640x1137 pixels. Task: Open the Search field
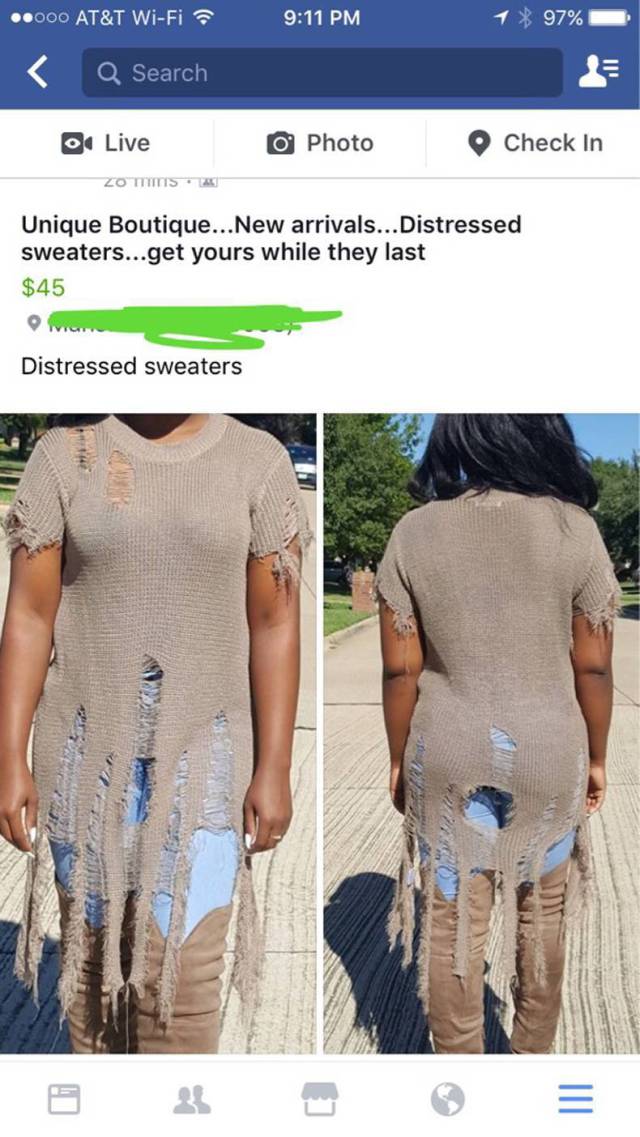click(322, 73)
